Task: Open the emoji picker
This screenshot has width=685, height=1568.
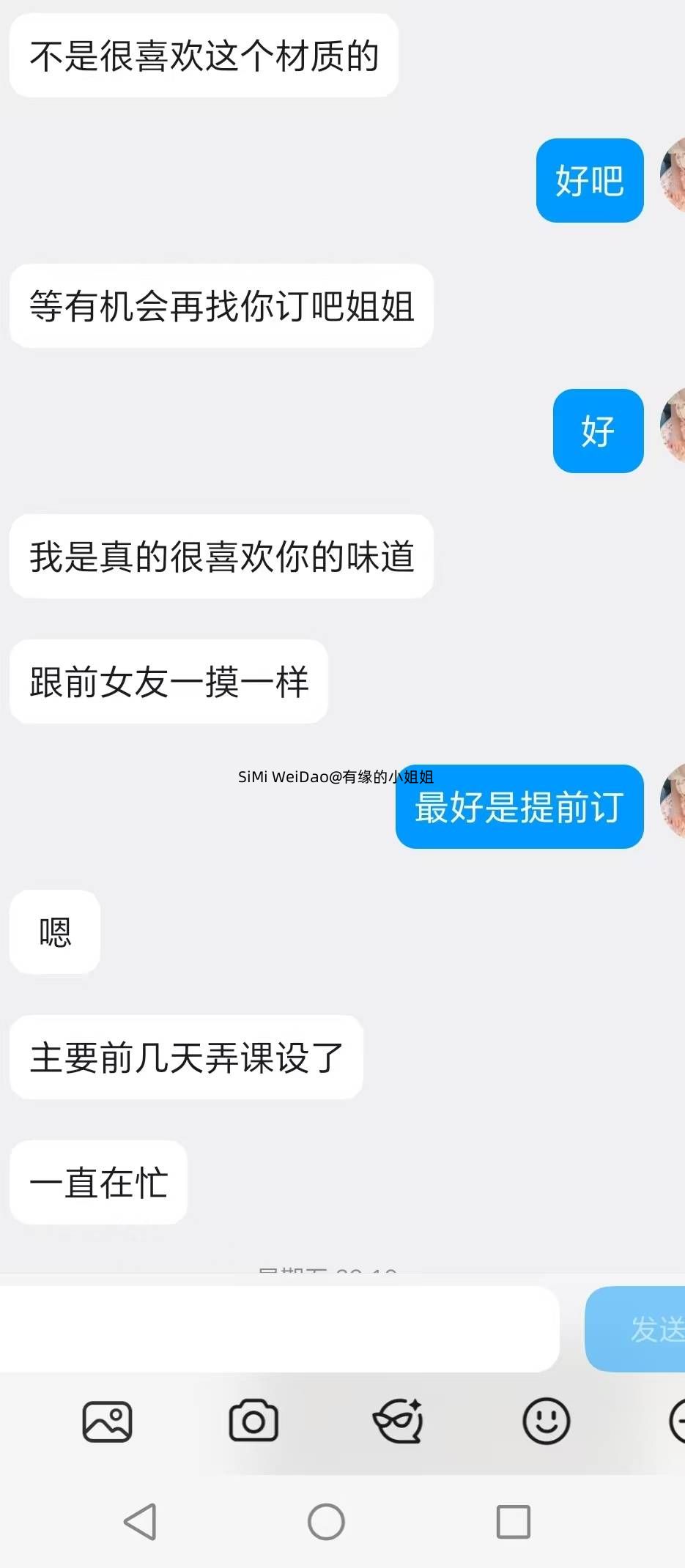Action: [546, 1422]
